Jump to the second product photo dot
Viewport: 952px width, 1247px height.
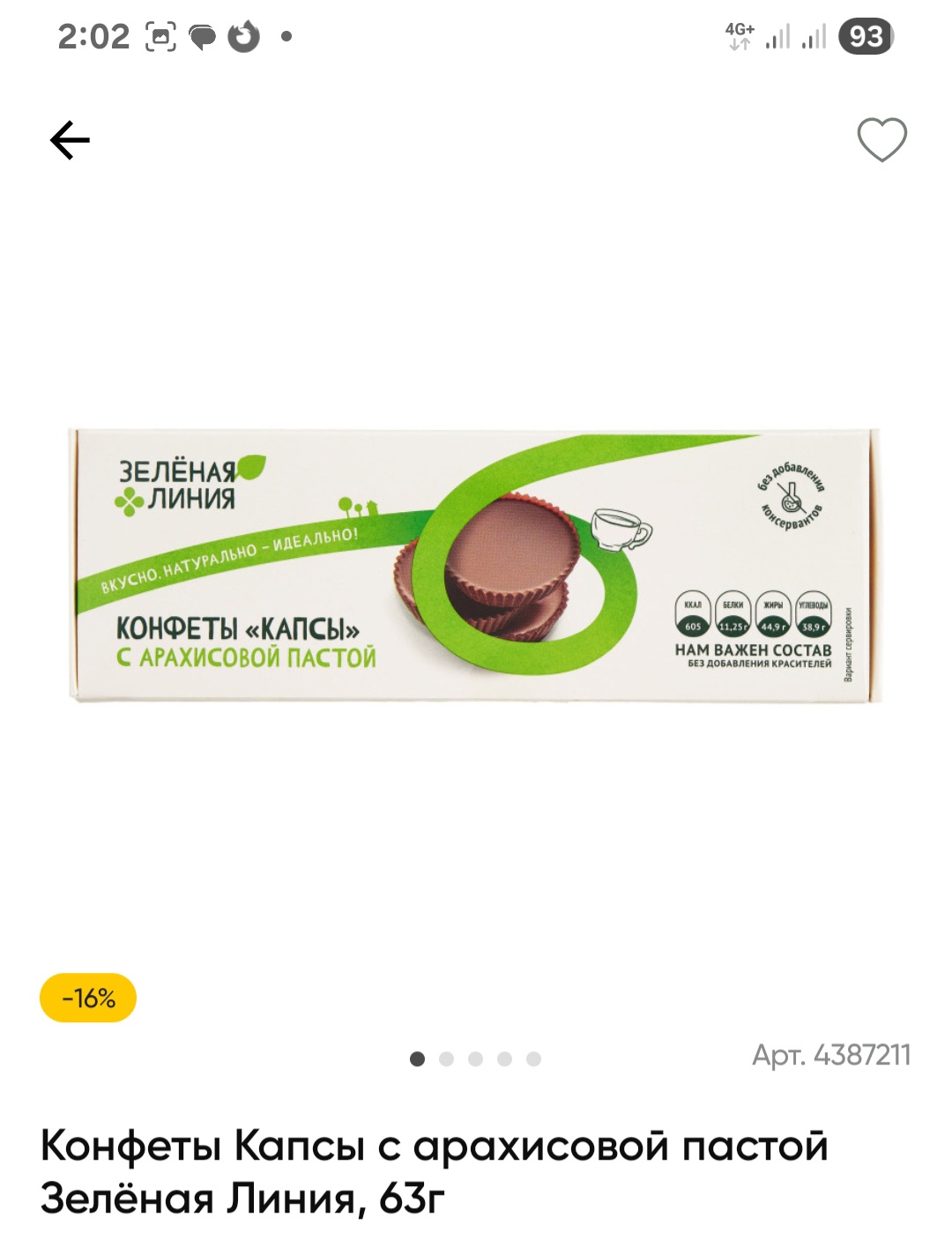(447, 1059)
